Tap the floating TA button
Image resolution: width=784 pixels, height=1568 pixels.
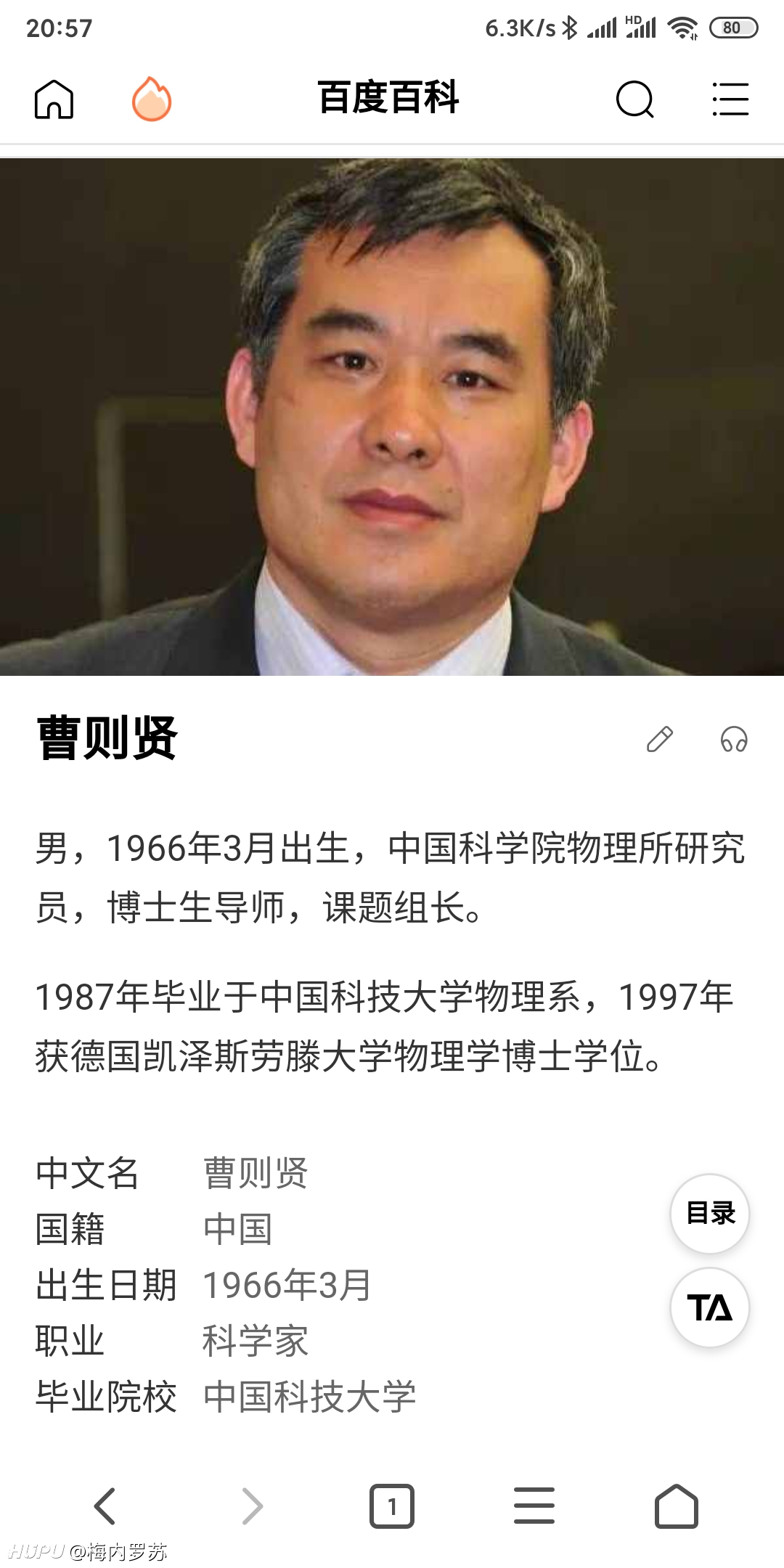click(x=710, y=1307)
